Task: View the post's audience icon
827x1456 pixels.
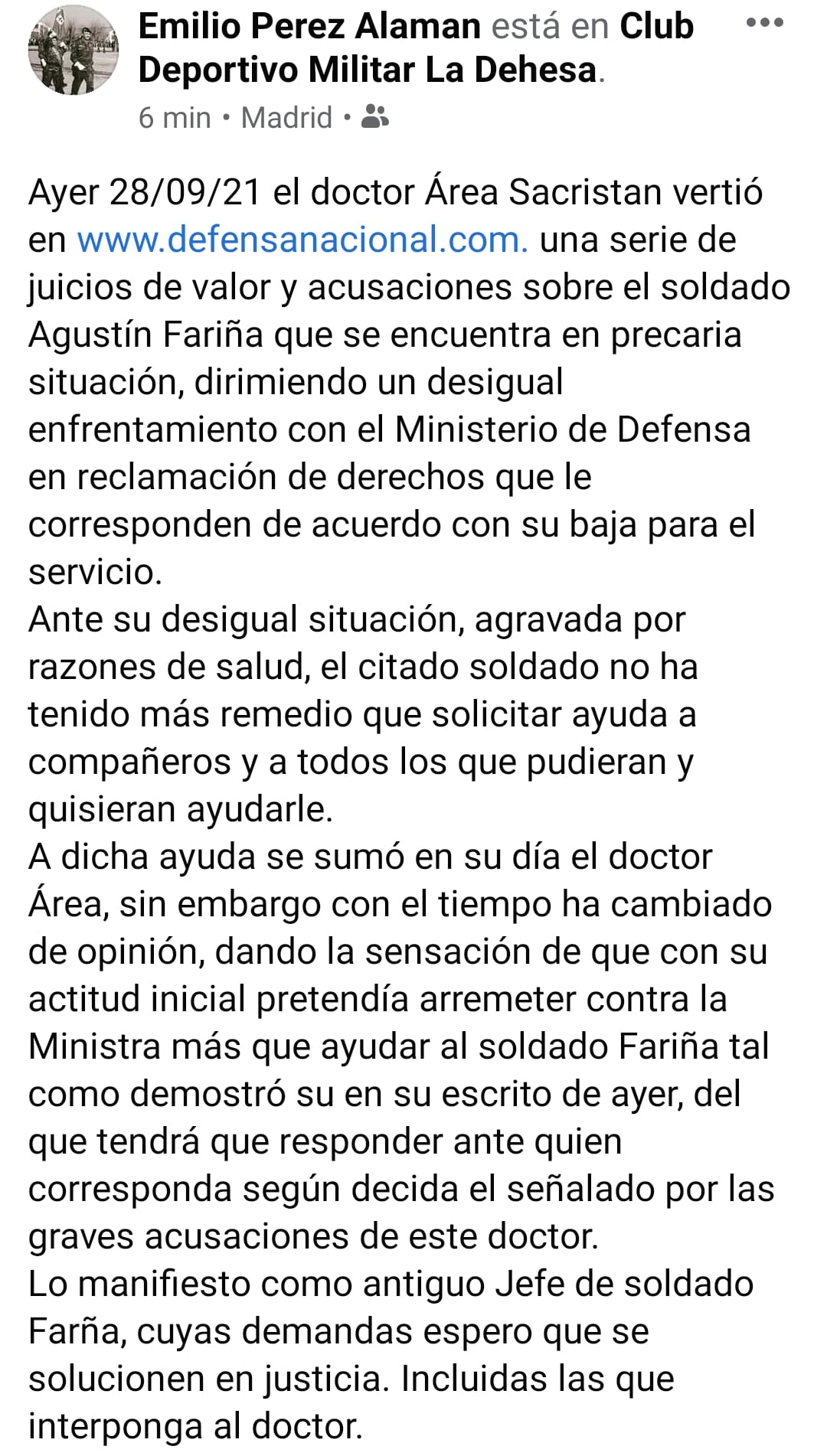Action: pos(374,117)
